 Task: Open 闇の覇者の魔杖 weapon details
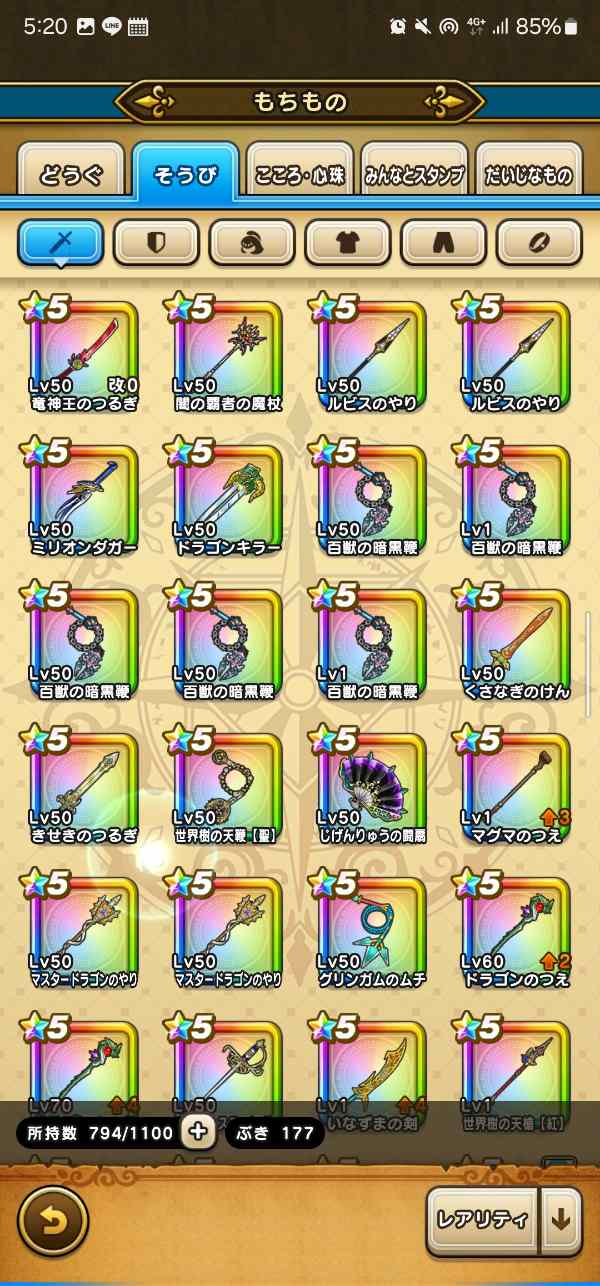228,355
